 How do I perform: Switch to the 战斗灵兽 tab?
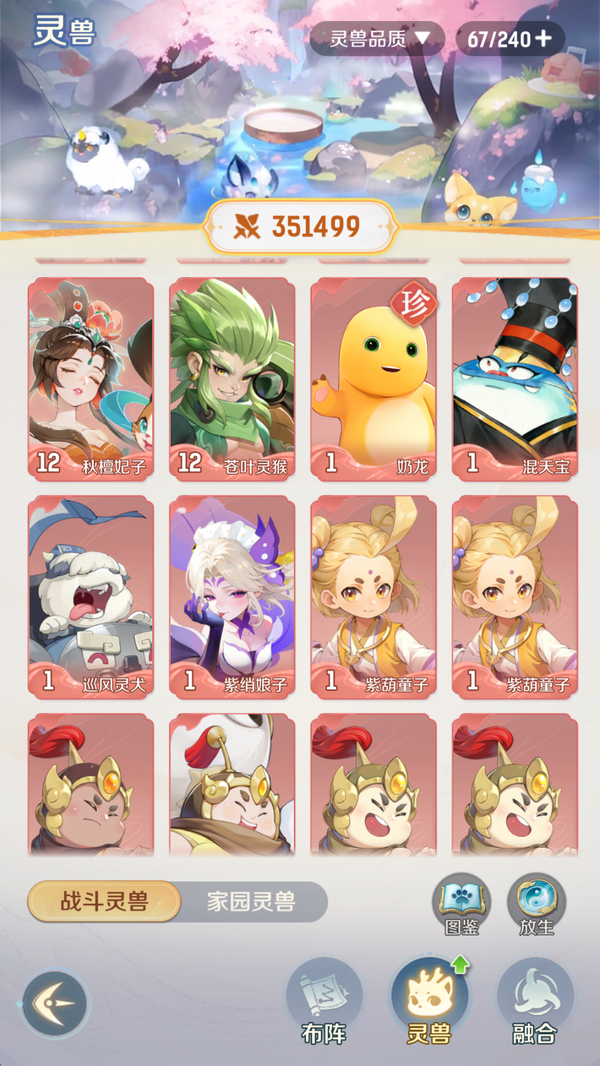click(103, 902)
